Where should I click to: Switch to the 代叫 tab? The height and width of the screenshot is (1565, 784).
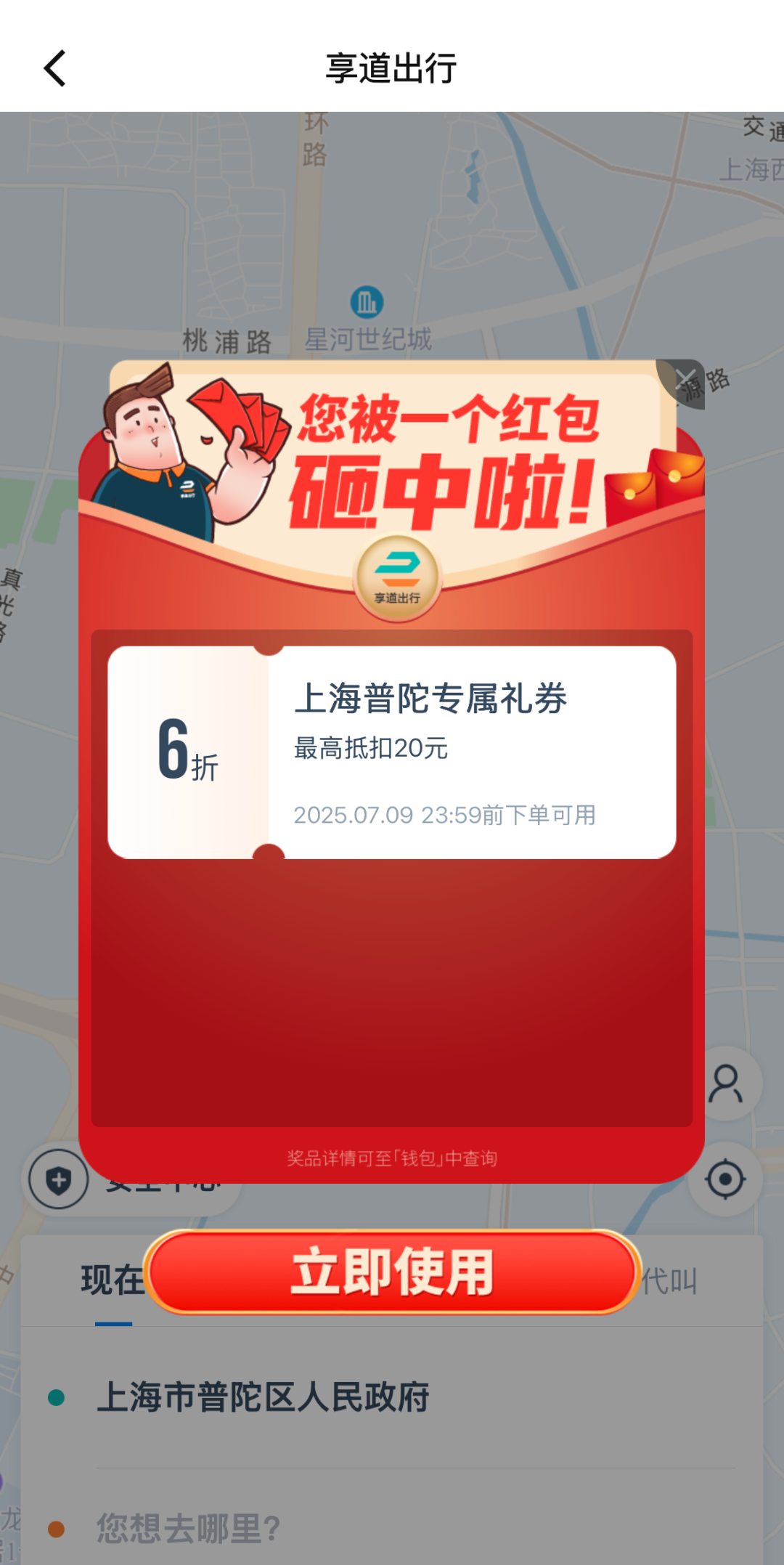coord(669,1281)
